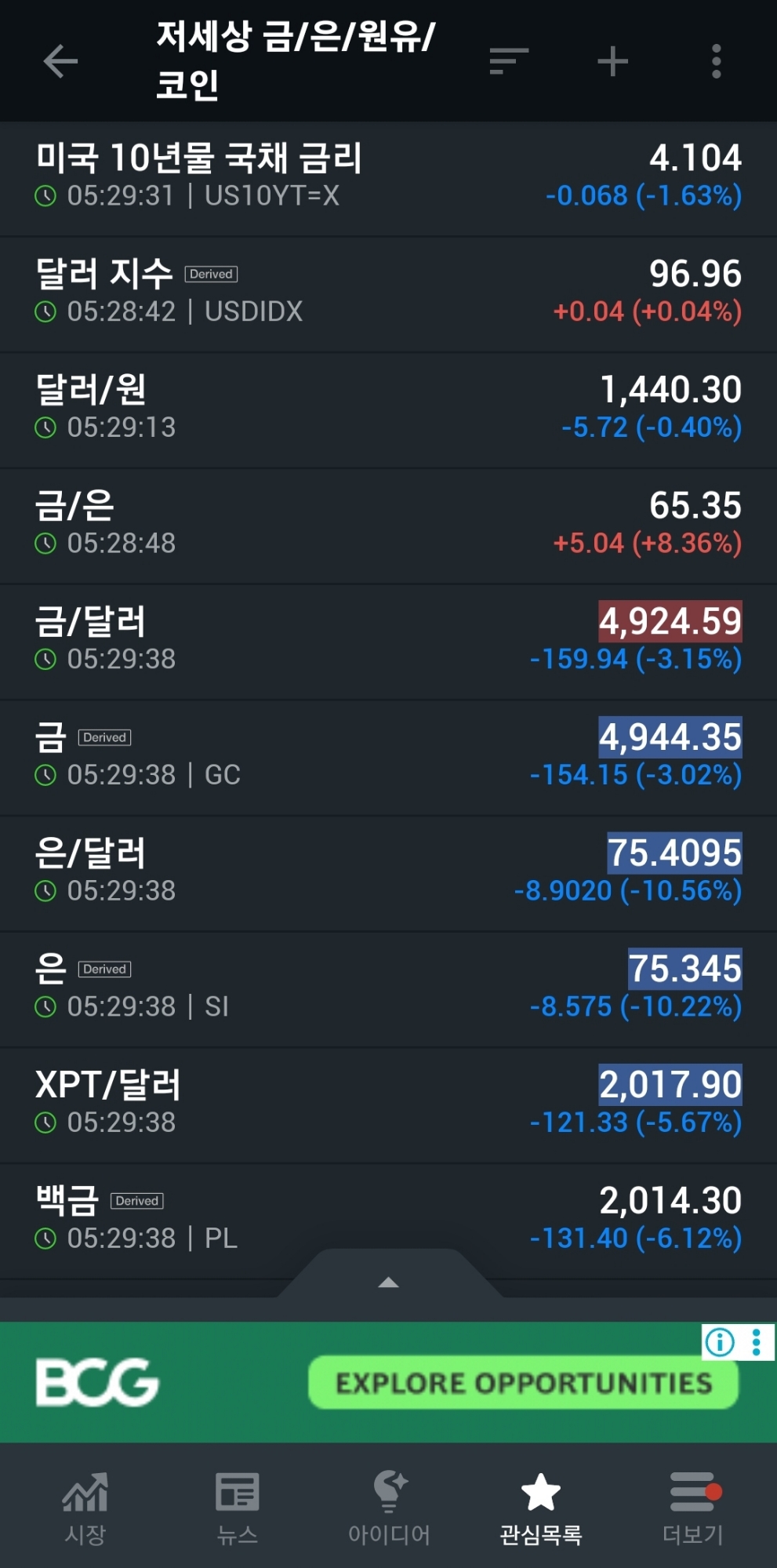Tap BCG Explore Opportunities ad button
This screenshot has width=777, height=1568.
[523, 1383]
